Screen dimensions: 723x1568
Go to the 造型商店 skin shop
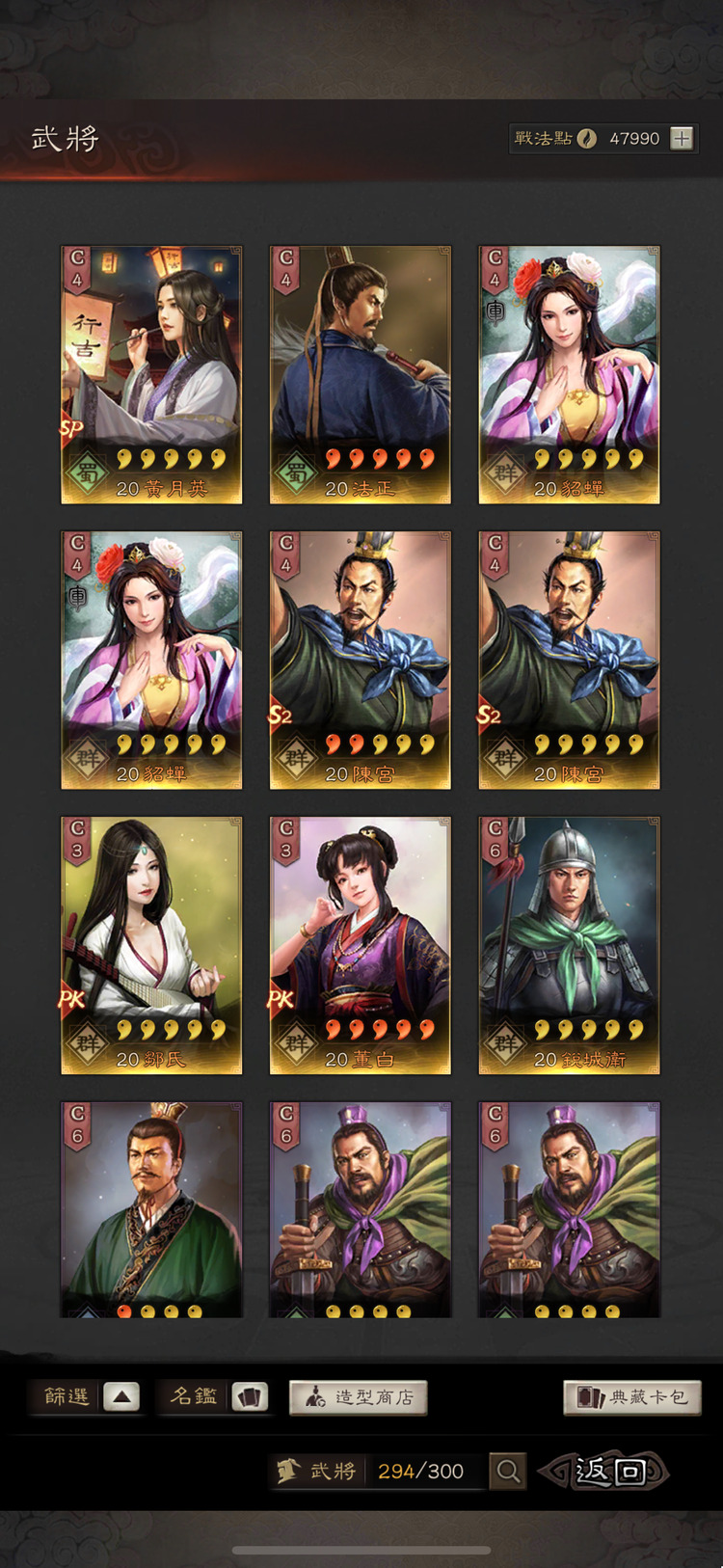click(x=358, y=1396)
